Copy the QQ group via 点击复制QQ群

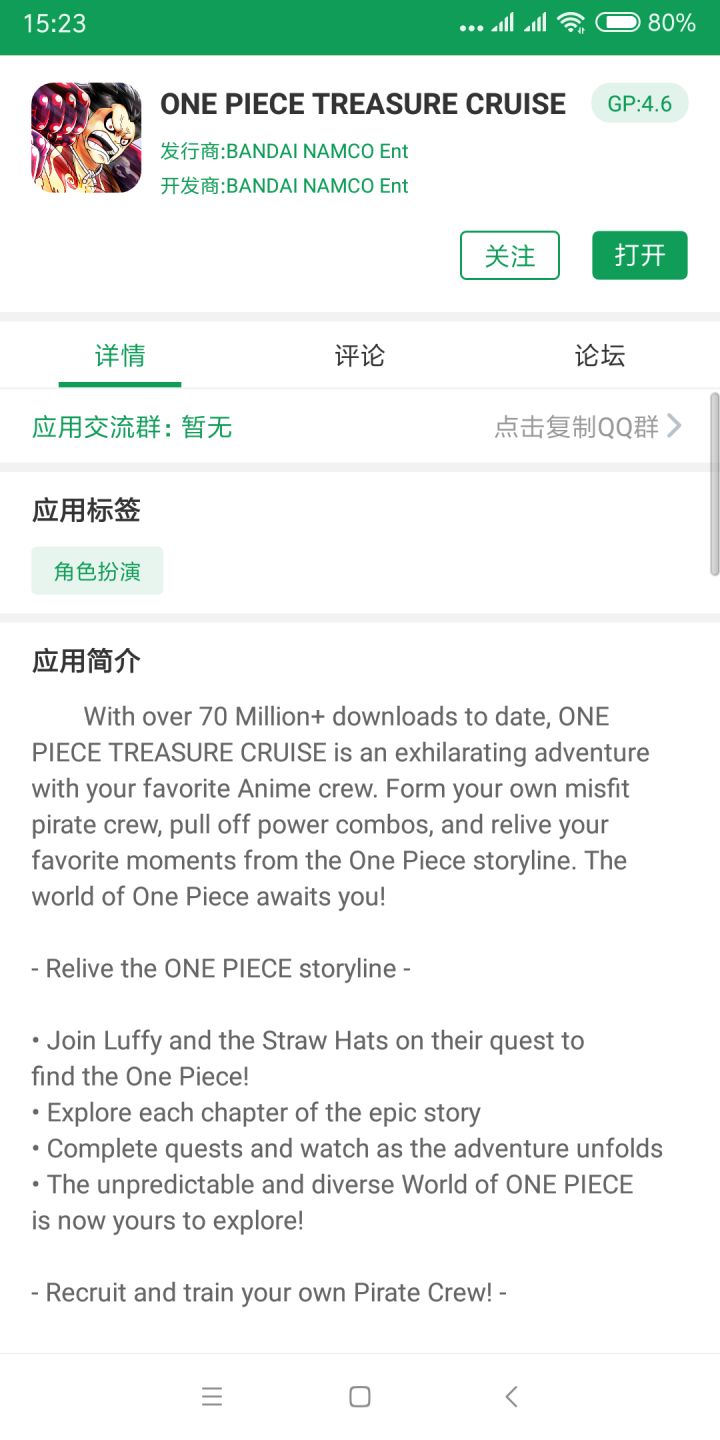588,427
